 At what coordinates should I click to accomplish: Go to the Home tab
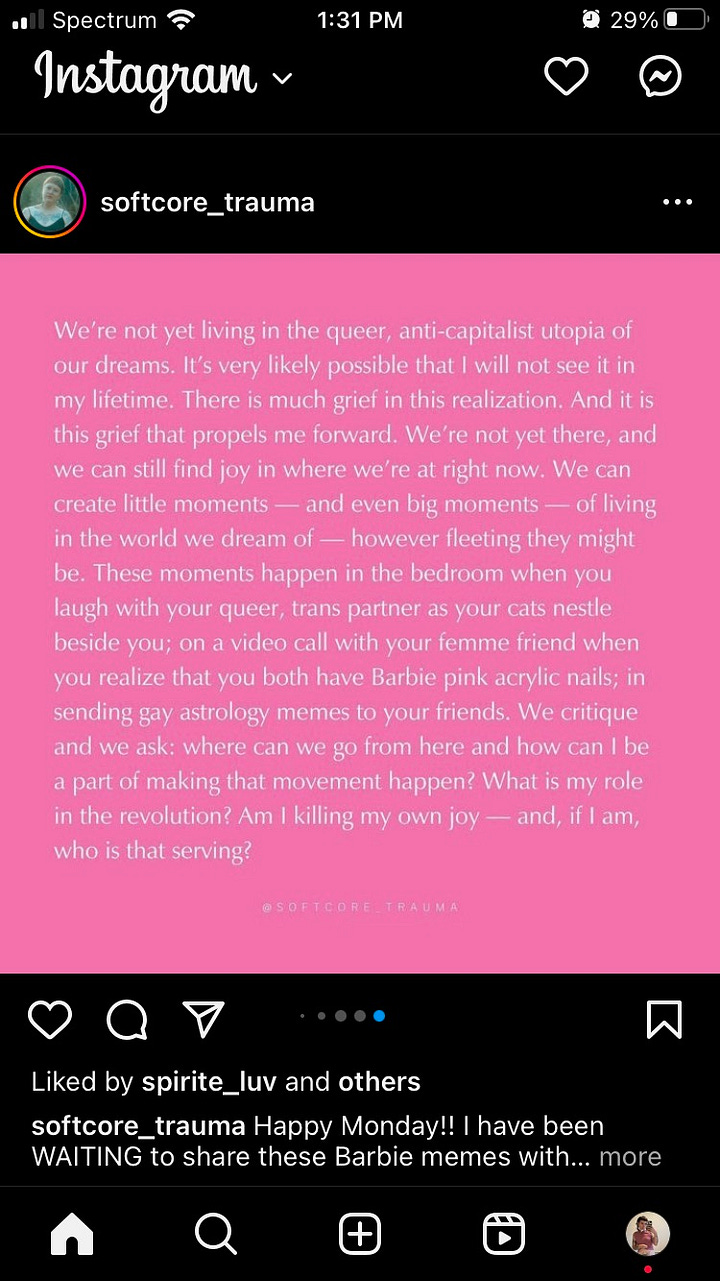click(x=72, y=1235)
